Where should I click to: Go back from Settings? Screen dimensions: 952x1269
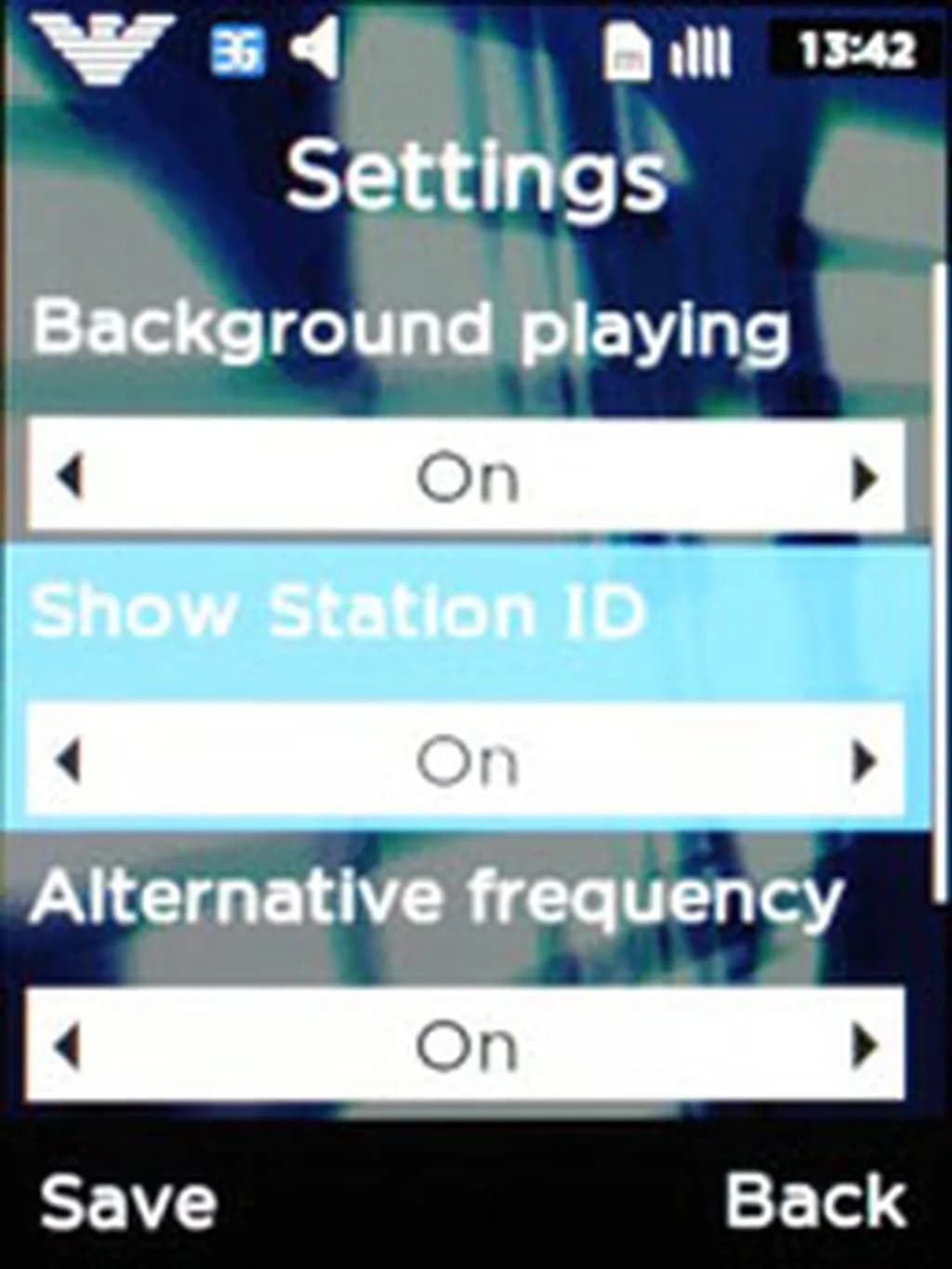pos(815,1200)
